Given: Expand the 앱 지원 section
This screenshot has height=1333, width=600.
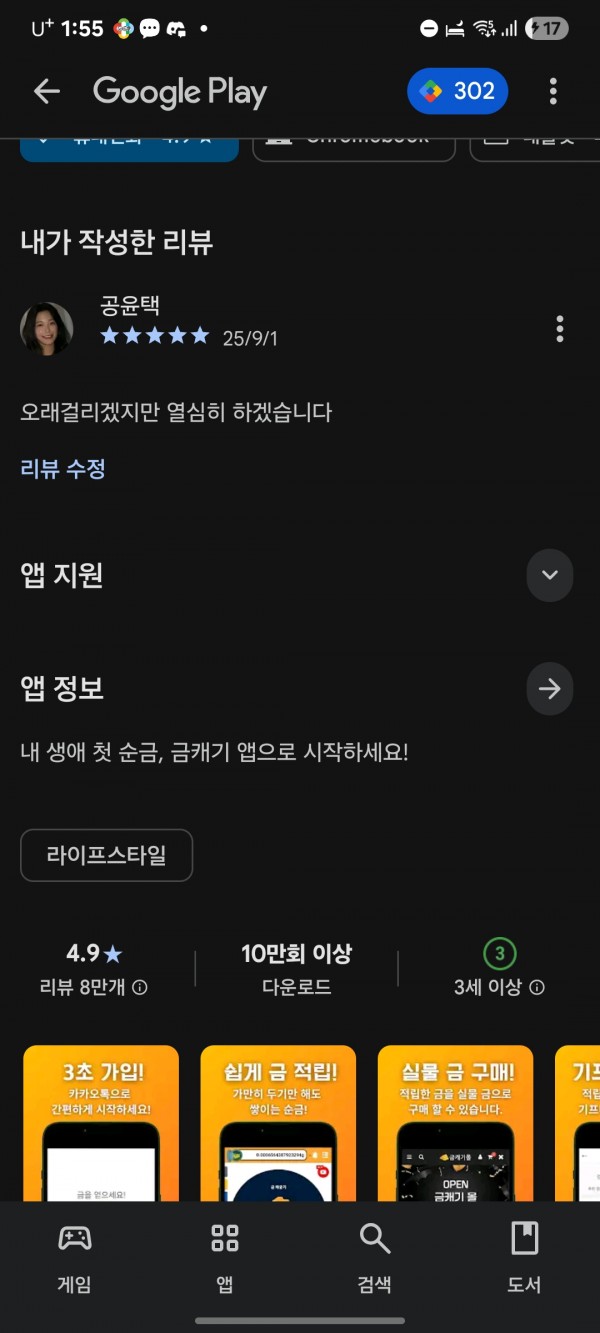Looking at the screenshot, I should (550, 575).
